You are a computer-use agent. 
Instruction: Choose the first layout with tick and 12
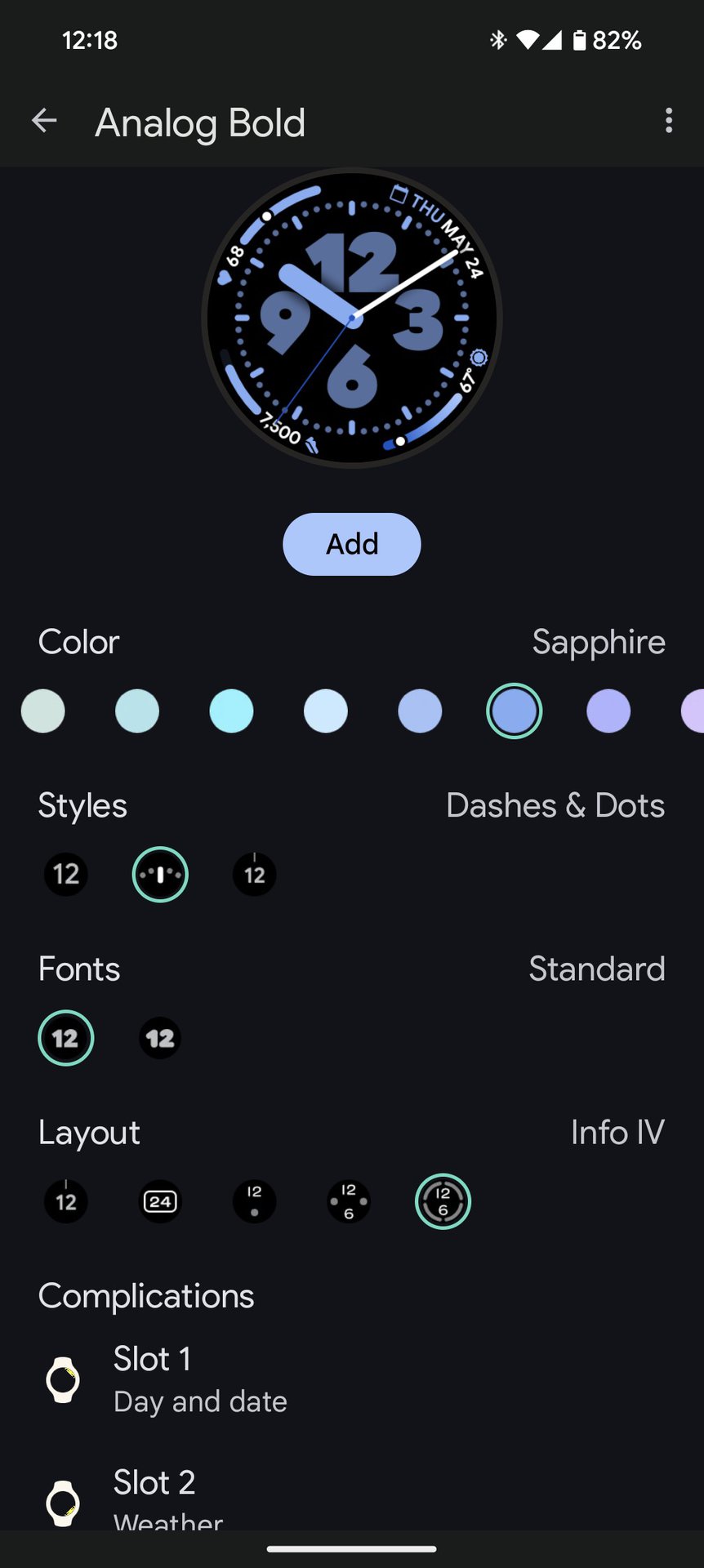66,1201
